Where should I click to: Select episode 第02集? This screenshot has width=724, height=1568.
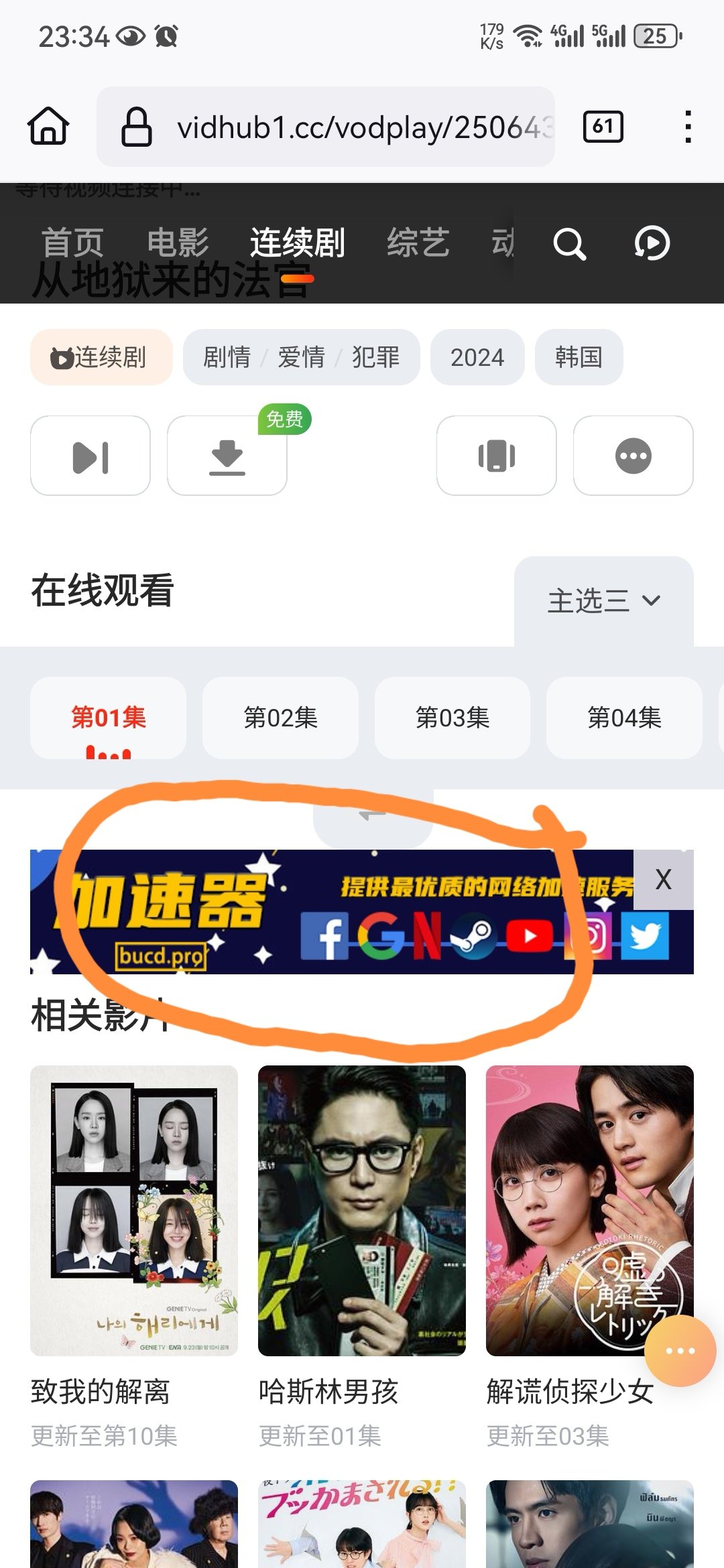tap(280, 718)
